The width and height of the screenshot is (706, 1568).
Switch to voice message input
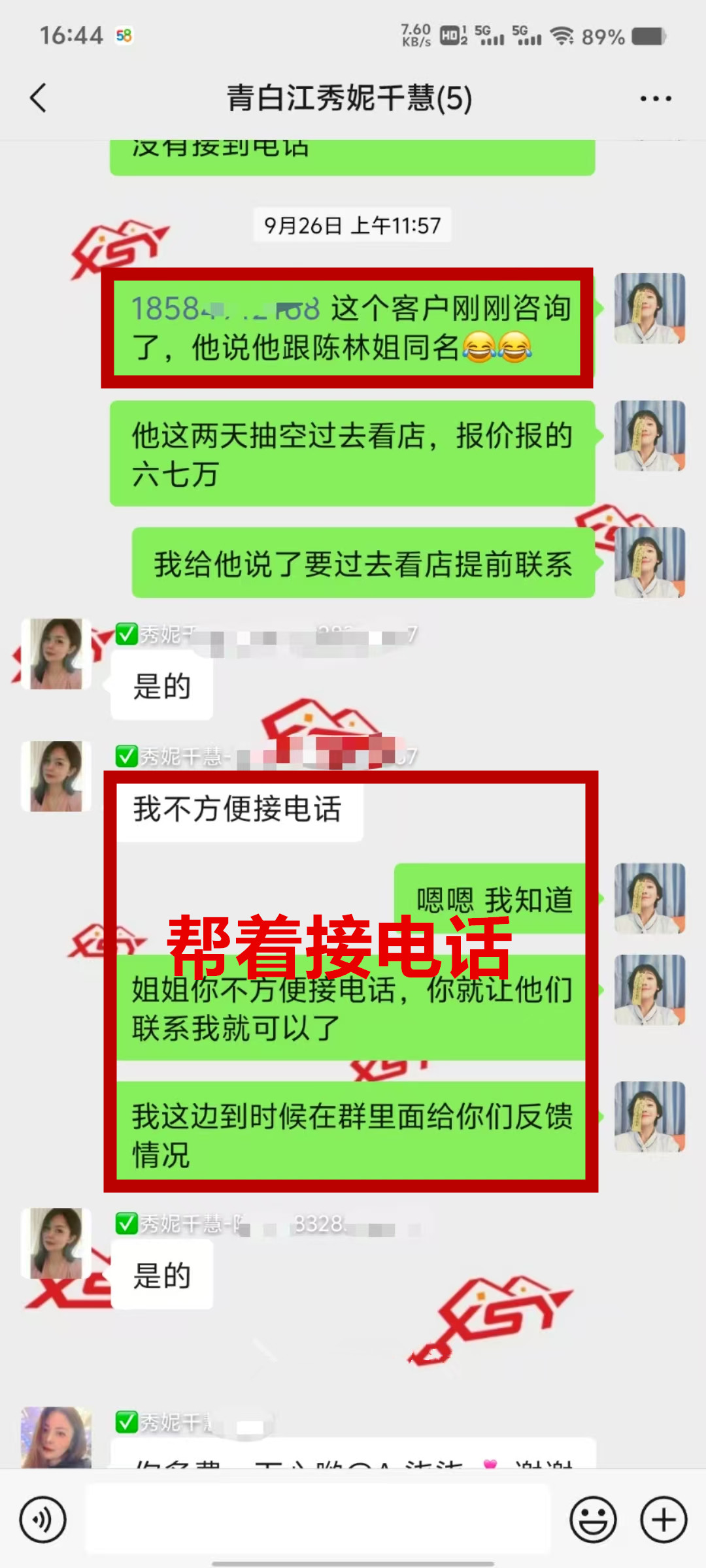[x=42, y=1519]
